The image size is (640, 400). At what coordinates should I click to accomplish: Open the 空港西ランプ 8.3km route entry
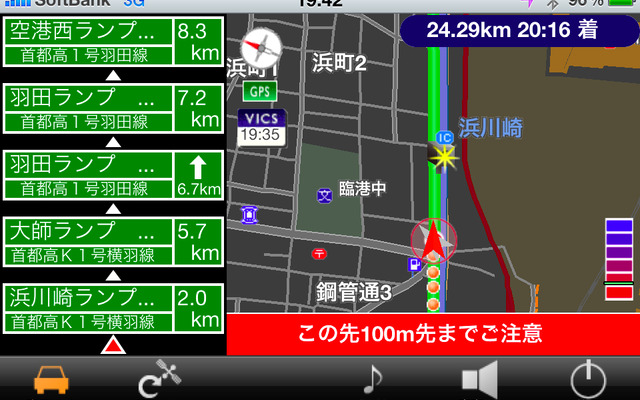tap(112, 41)
